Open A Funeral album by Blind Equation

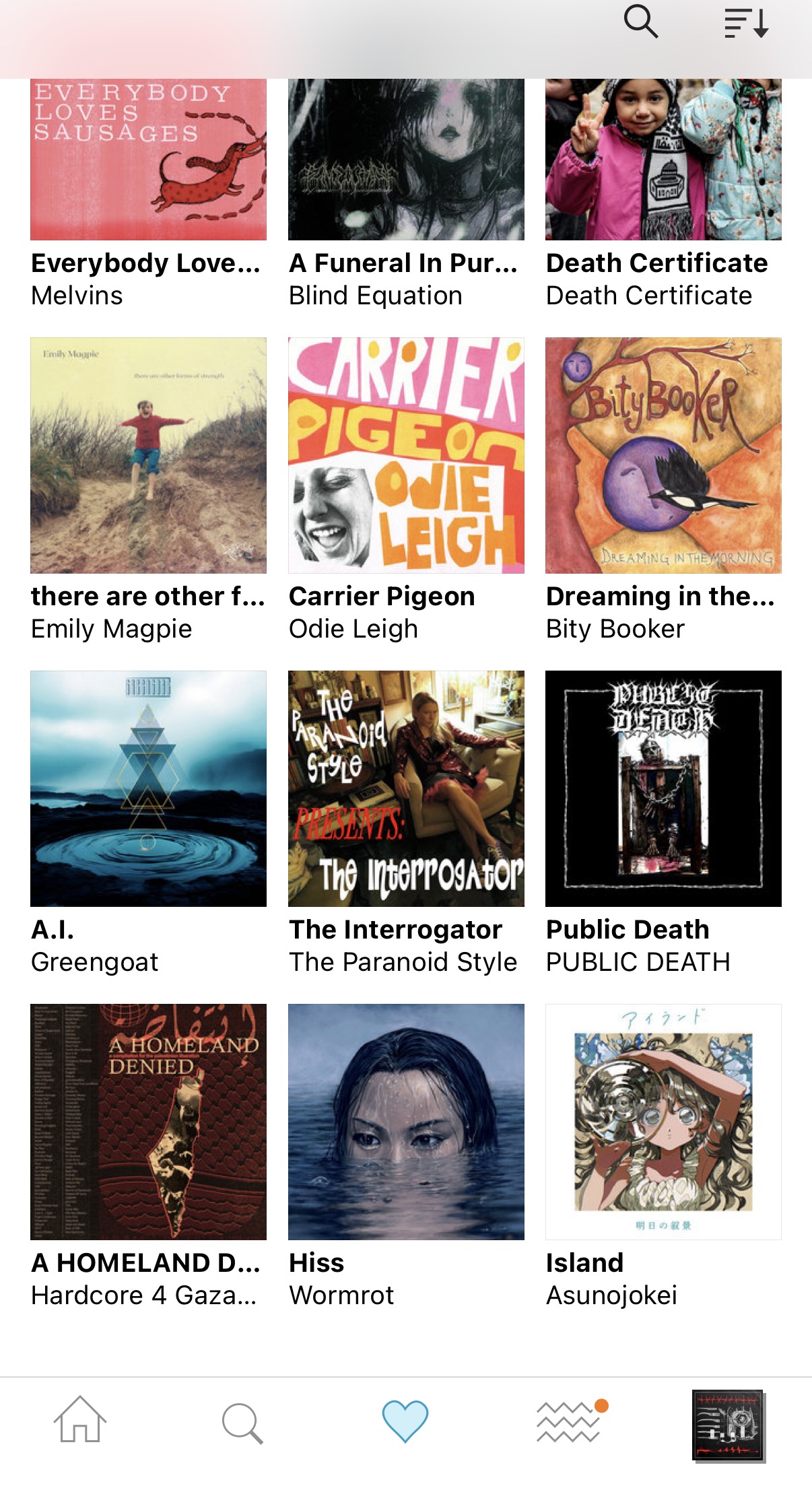(x=405, y=160)
